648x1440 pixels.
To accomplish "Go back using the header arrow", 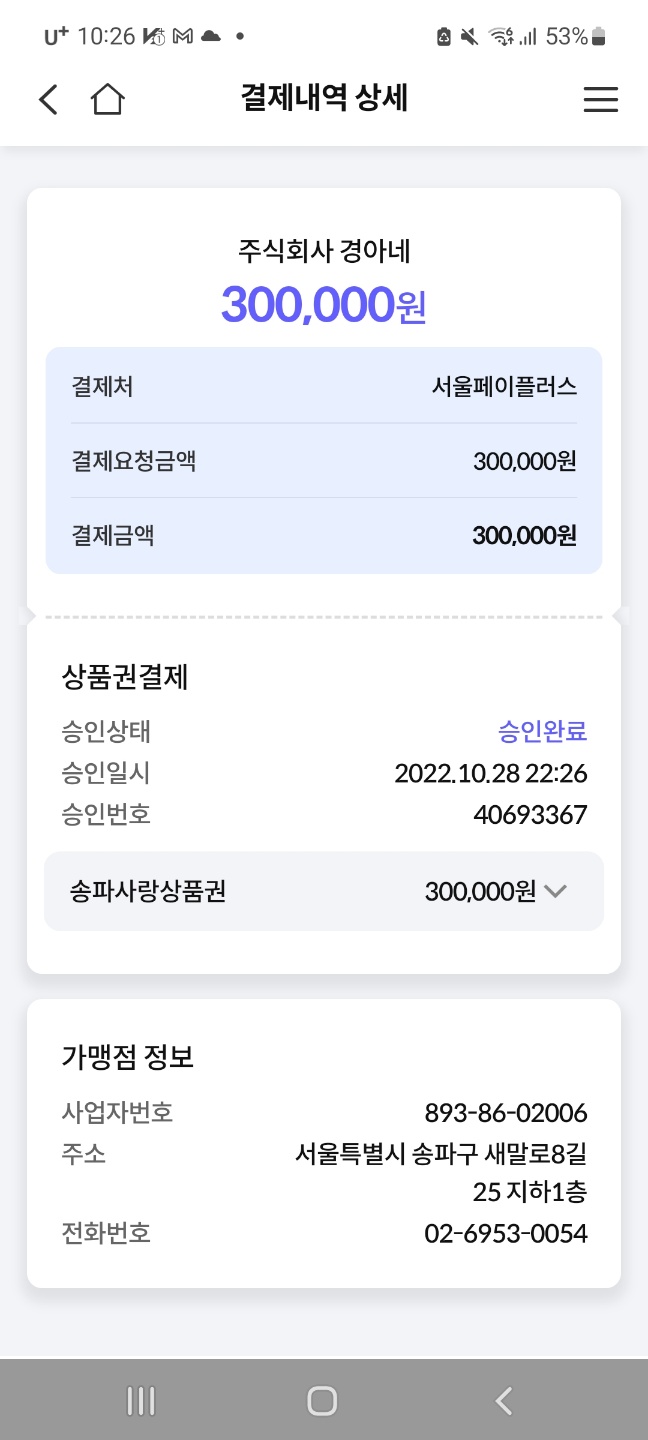I will pos(48,99).
